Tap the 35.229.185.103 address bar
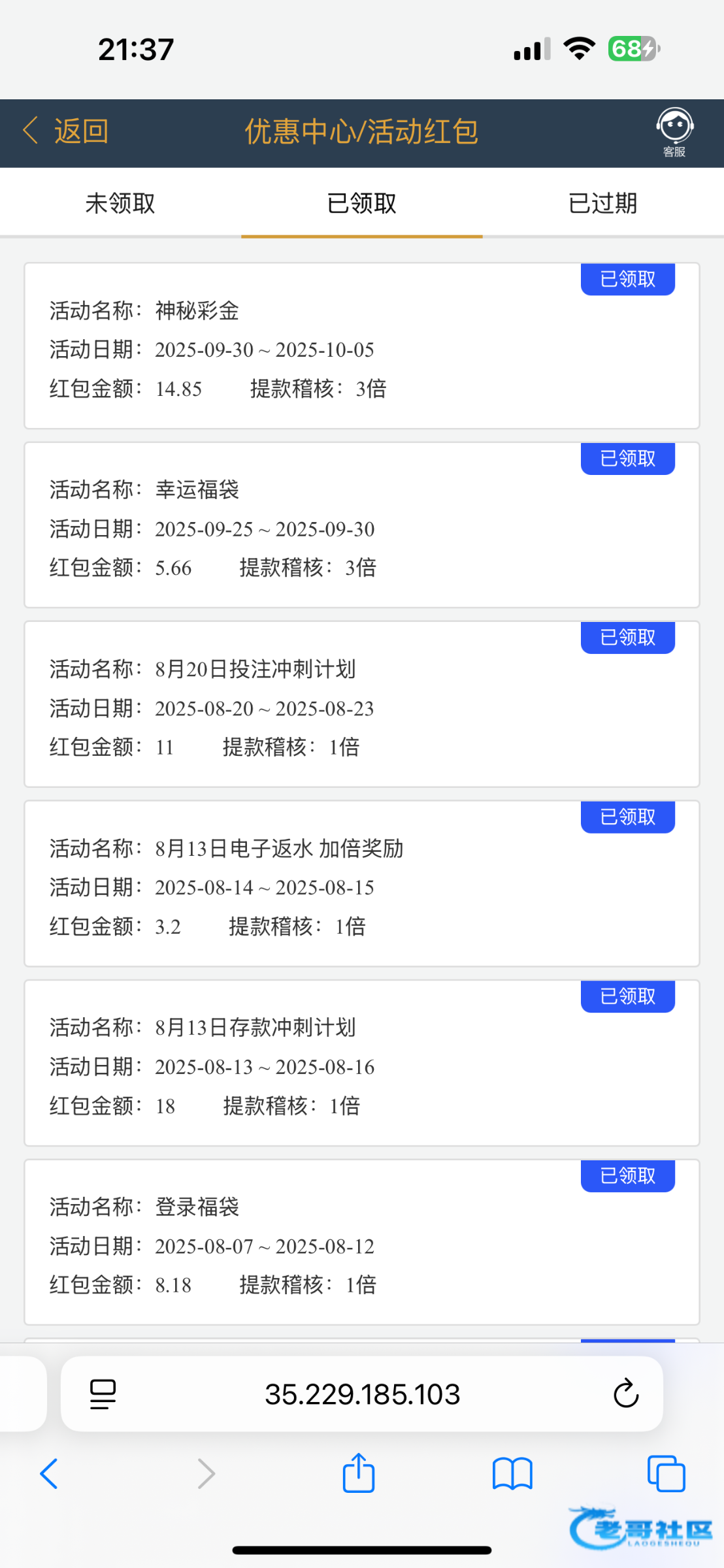Viewport: 724px width, 1568px height. click(x=362, y=1394)
